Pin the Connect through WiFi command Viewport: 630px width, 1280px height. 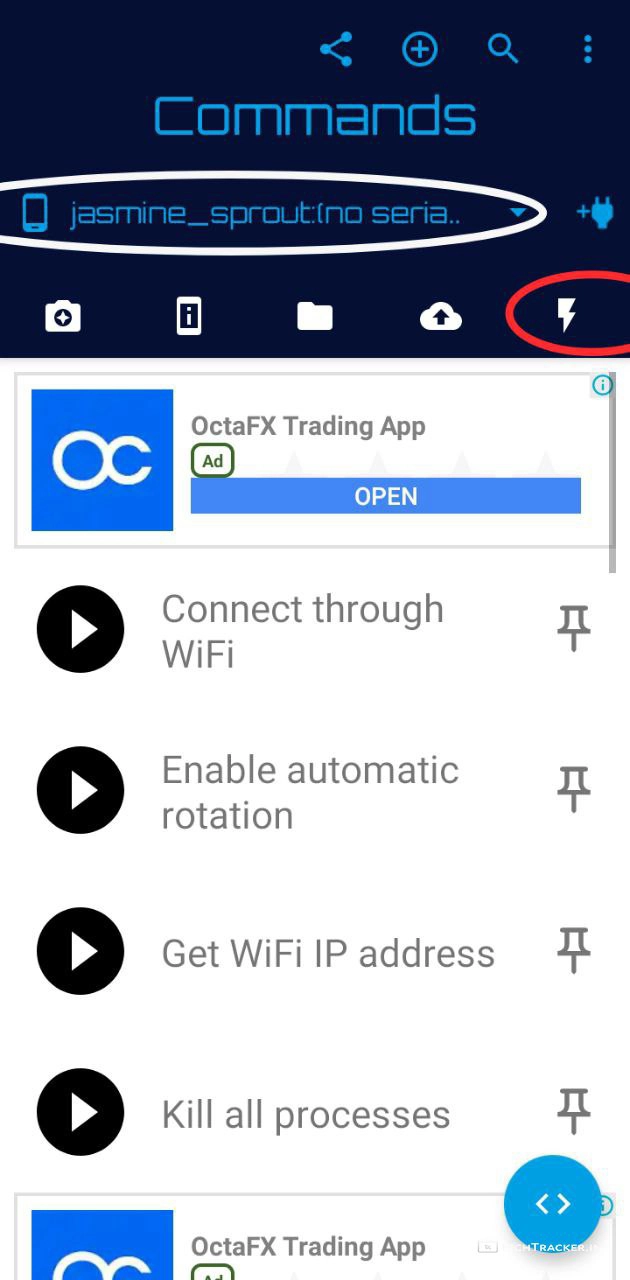click(x=573, y=630)
